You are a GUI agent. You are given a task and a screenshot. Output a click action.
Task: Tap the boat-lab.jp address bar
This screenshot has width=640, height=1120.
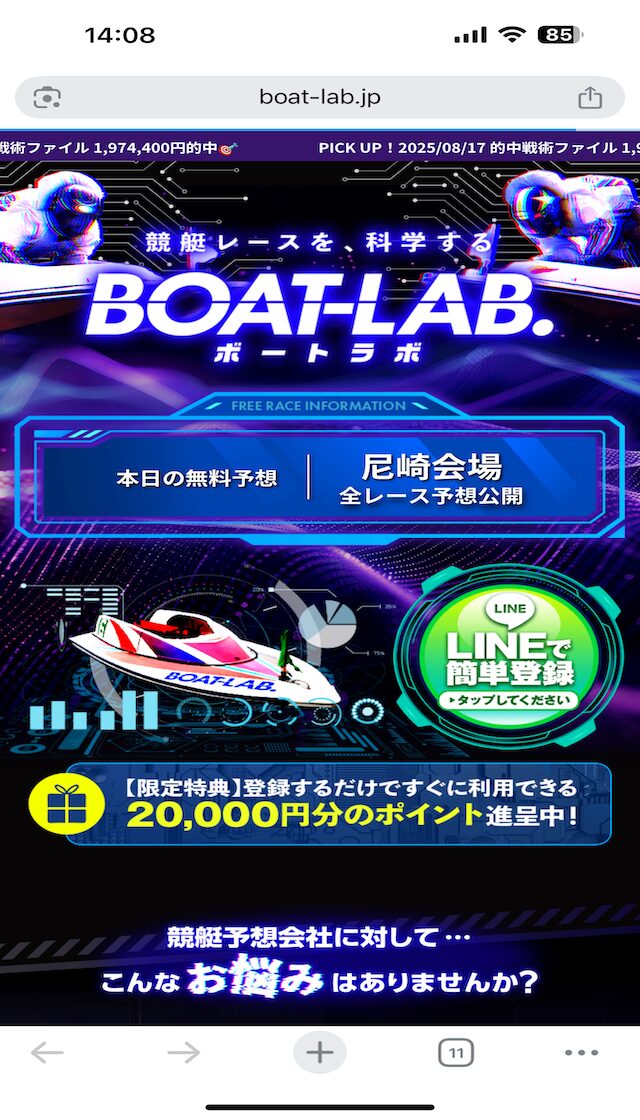[x=319, y=97]
